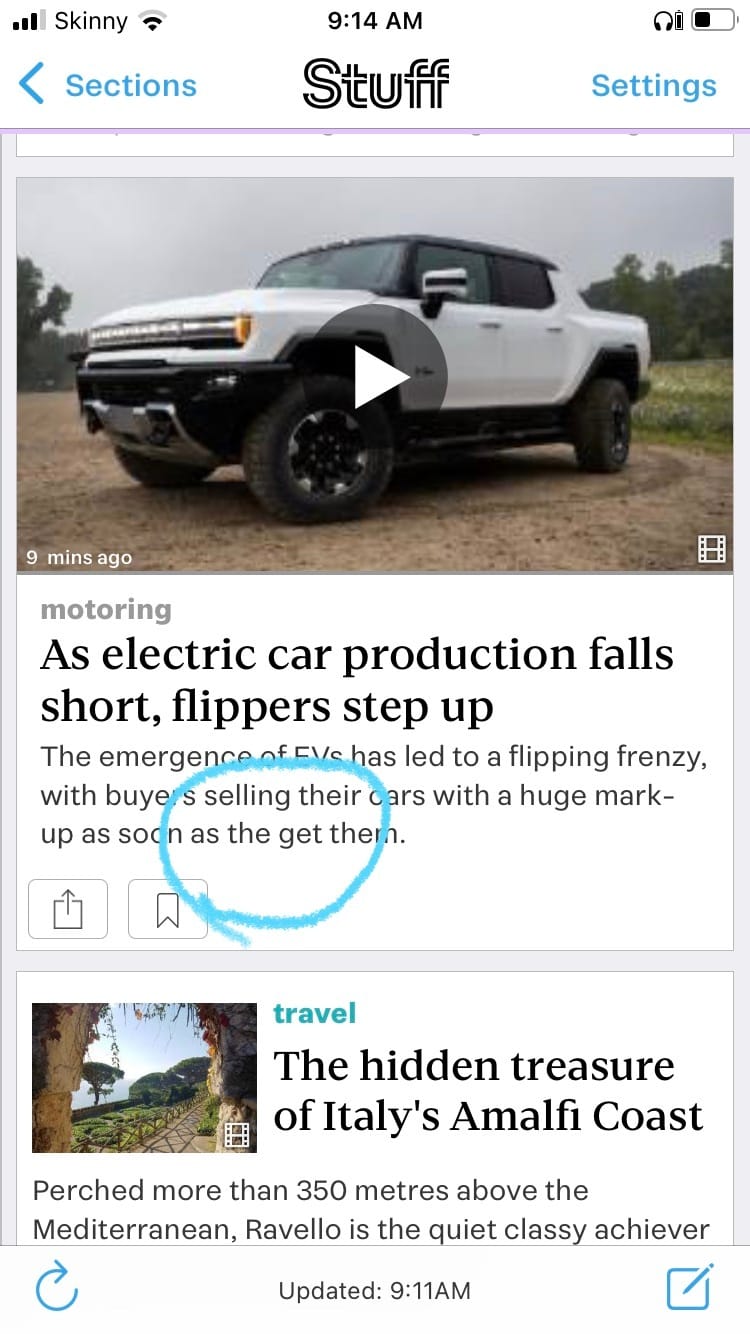The image size is (750, 1334).
Task: Bookmark the electric car flippers article
Action: tap(168, 909)
